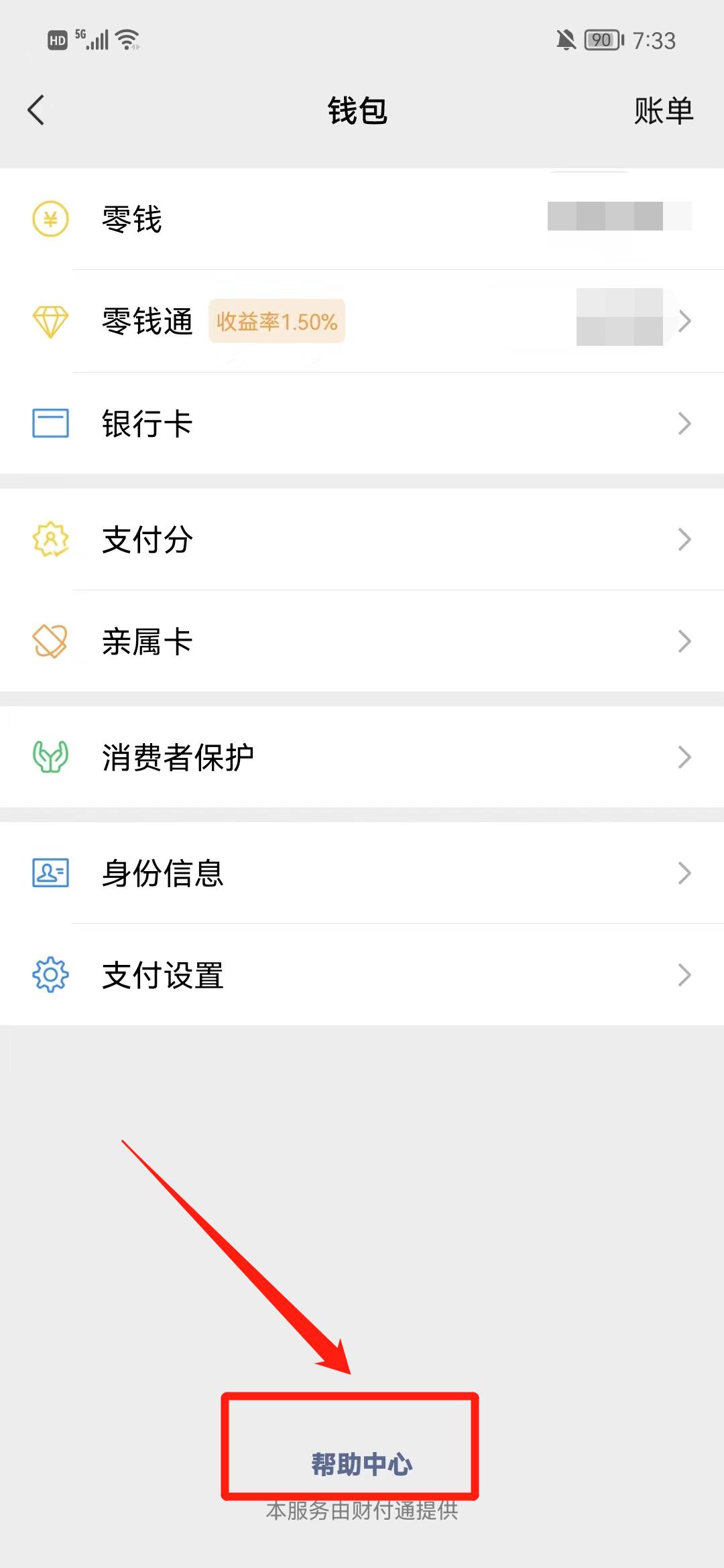Tap the back arrow to leave 钱包
Image resolution: width=724 pixels, height=1568 pixels.
(x=37, y=111)
